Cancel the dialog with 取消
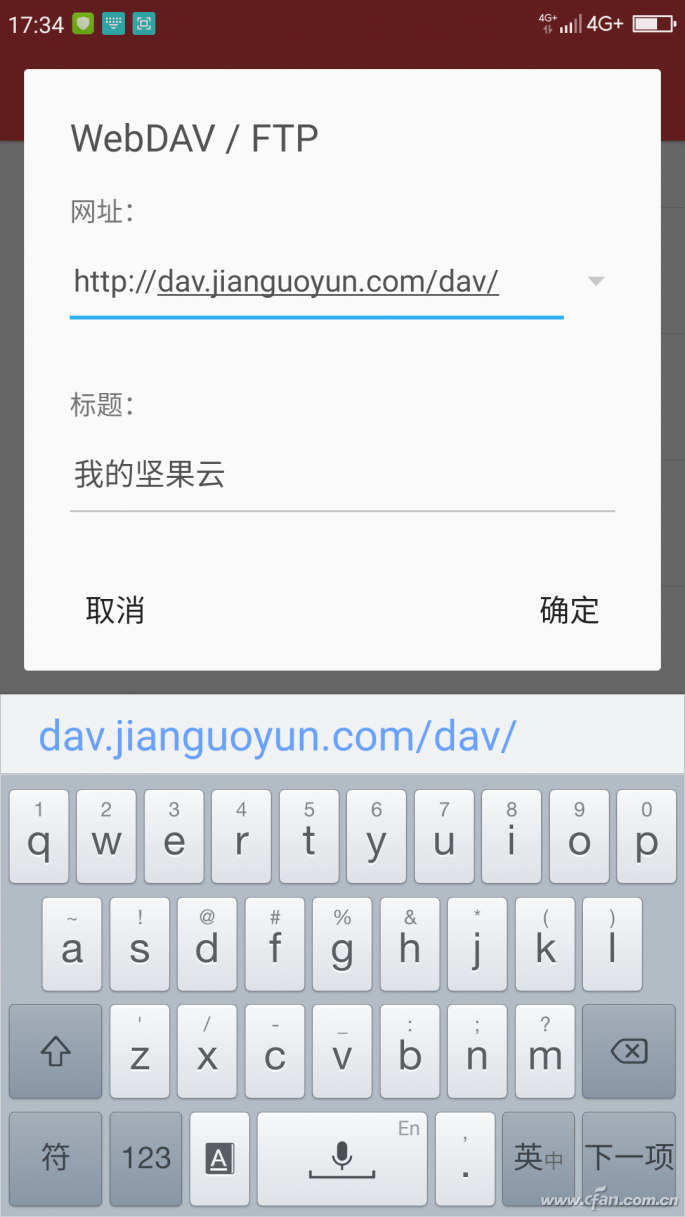 [x=116, y=610]
